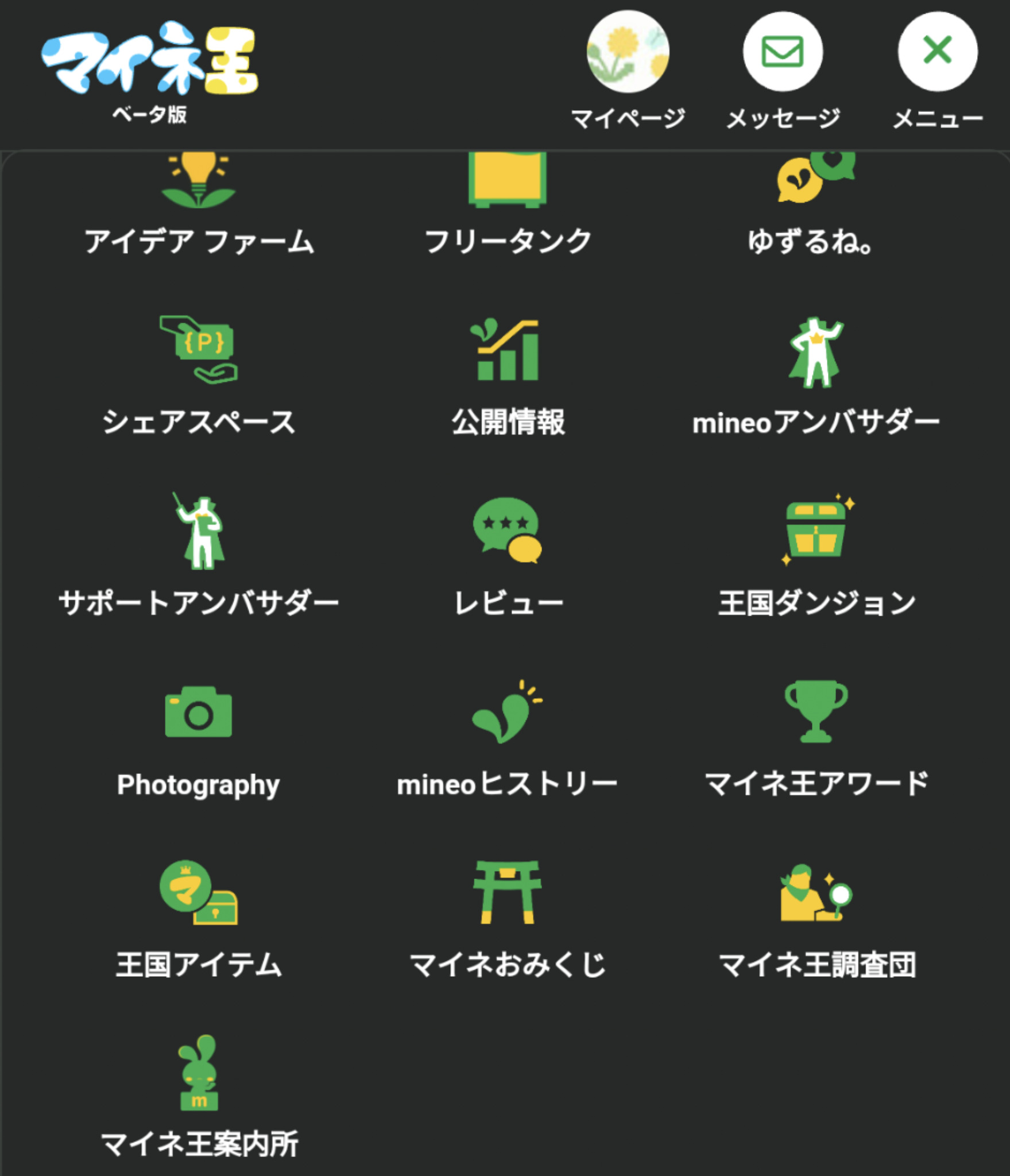Screen dimensions: 1010x1176
Task: Open フリータンク
Action: tap(508, 207)
